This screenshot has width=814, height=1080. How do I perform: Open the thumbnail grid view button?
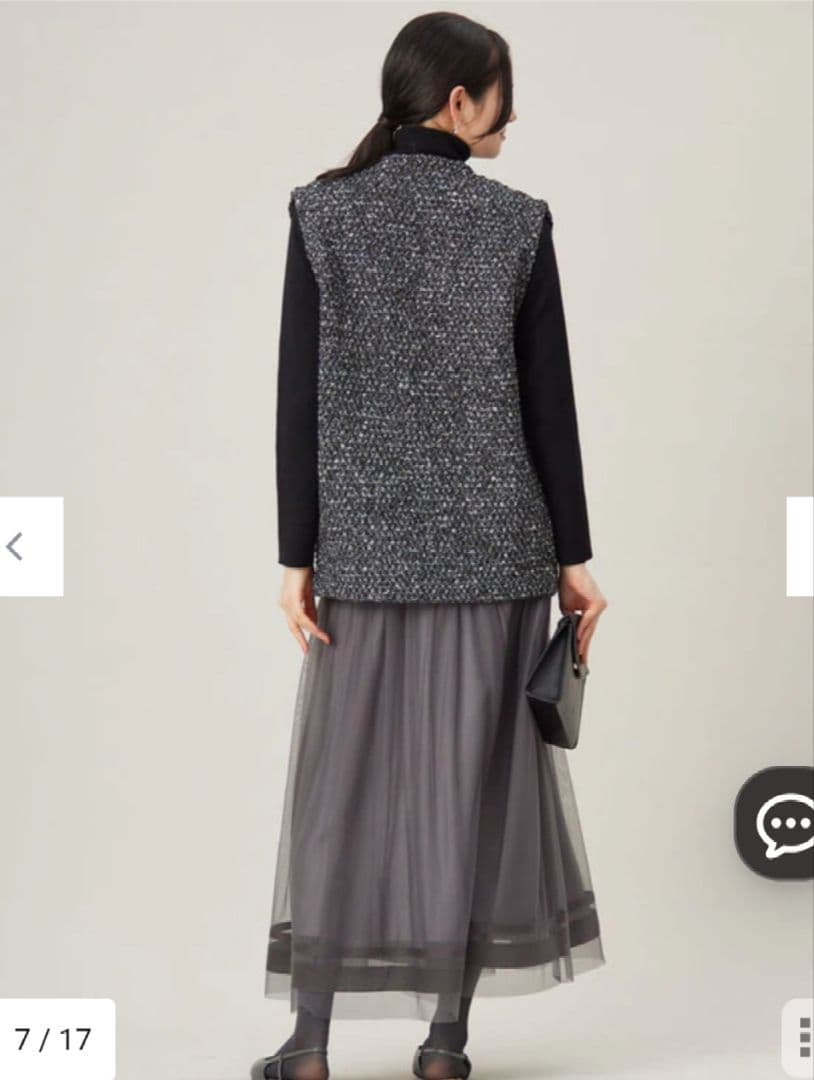pyautogui.click(x=802, y=1040)
